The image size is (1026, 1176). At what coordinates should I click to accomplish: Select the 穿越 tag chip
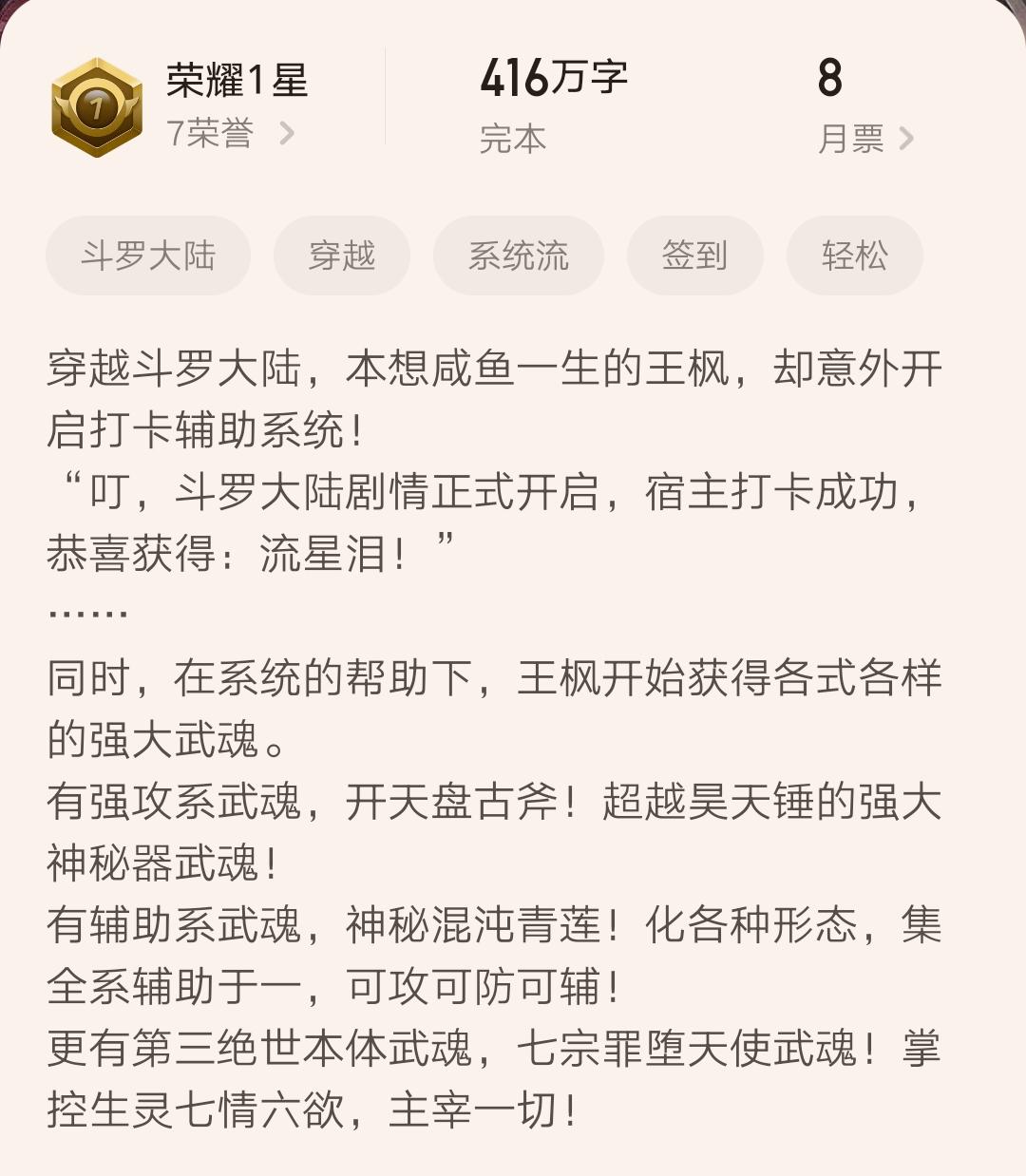click(x=342, y=256)
